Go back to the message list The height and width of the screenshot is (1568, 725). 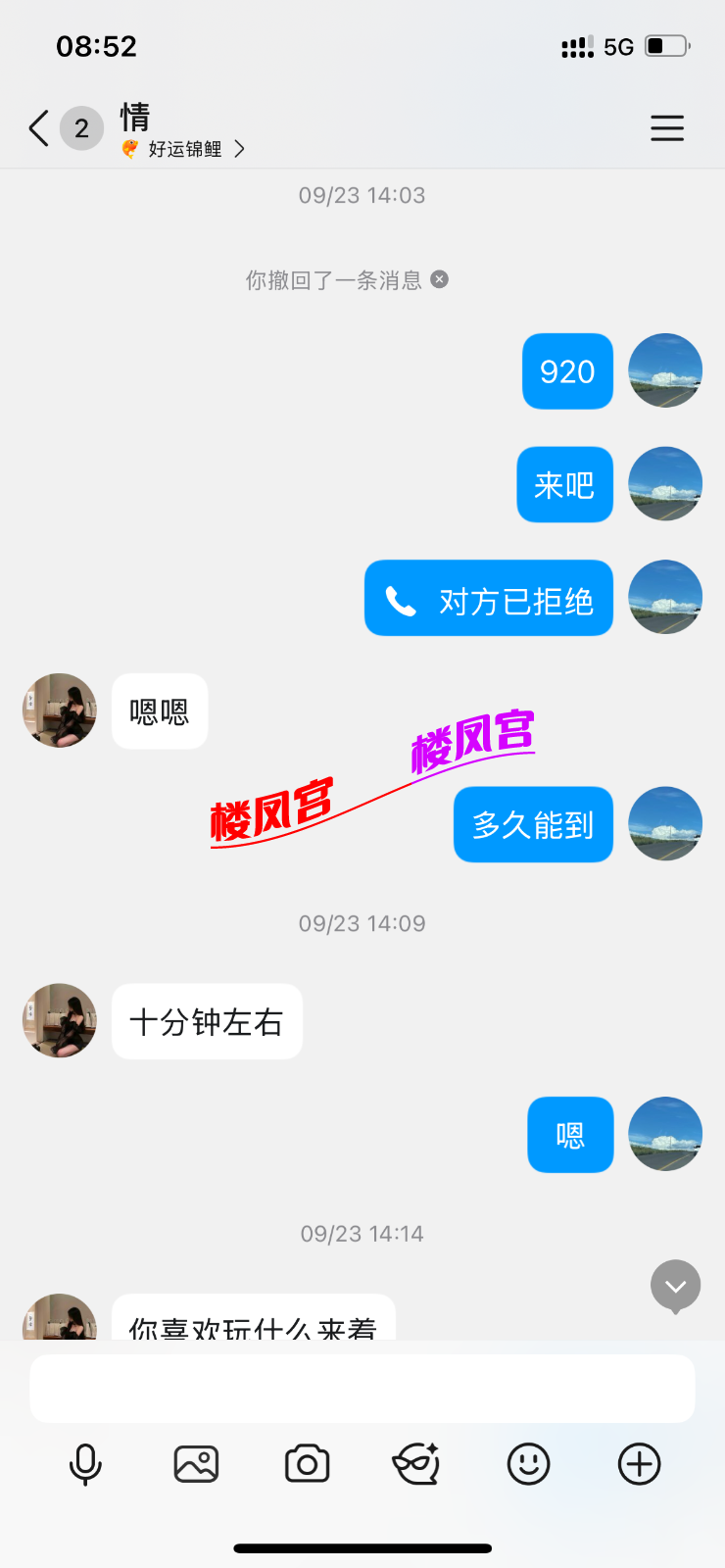(39, 128)
